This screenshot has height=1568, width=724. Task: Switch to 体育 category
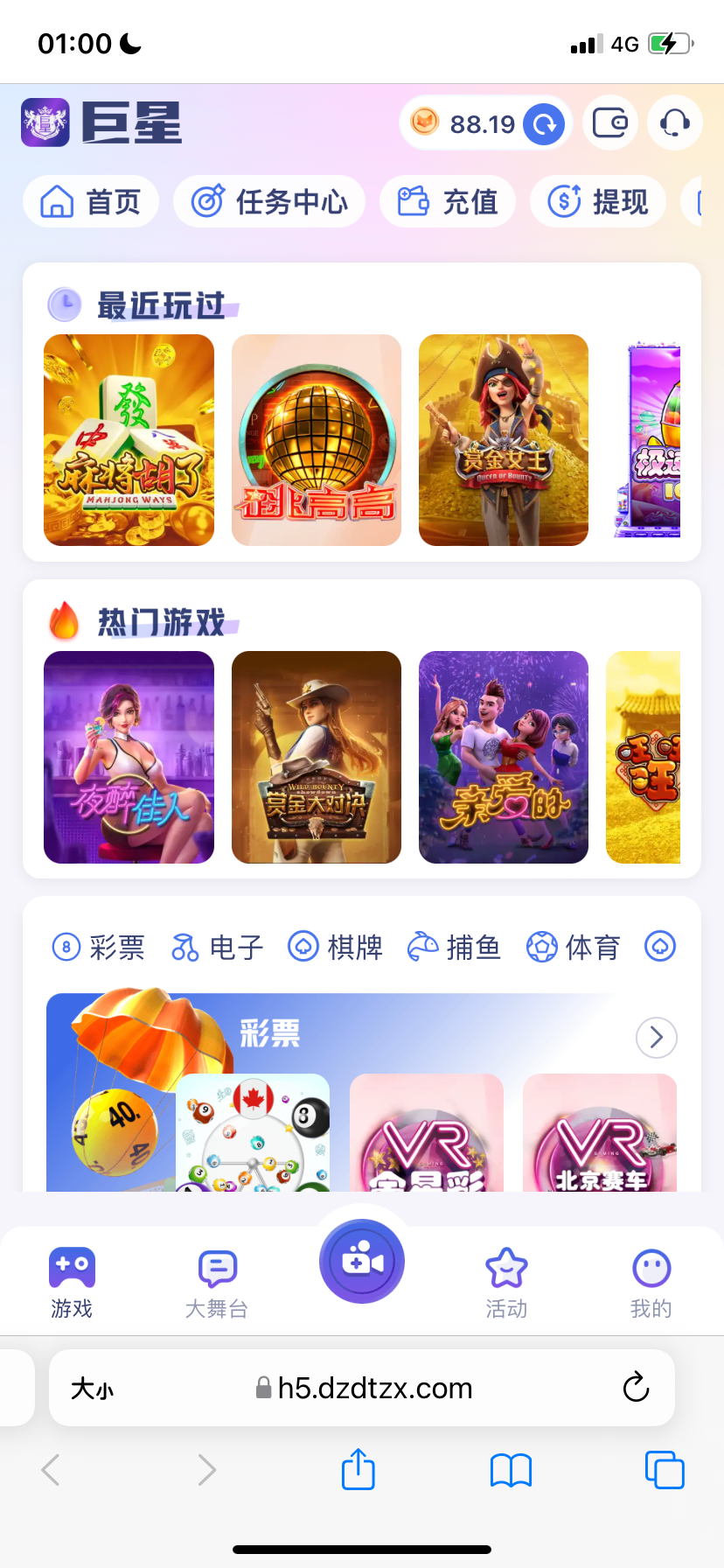(574, 947)
